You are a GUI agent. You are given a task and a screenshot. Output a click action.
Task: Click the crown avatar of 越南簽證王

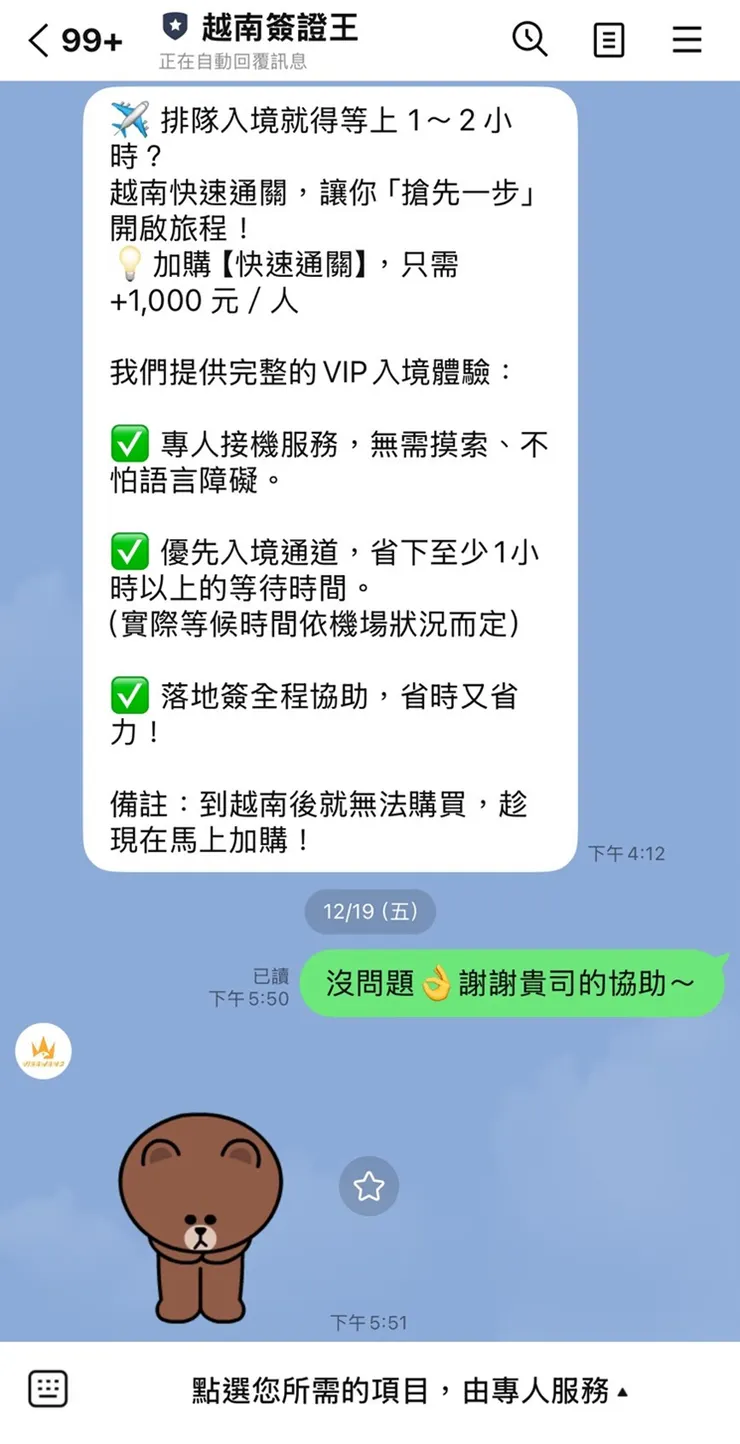[x=43, y=1051]
